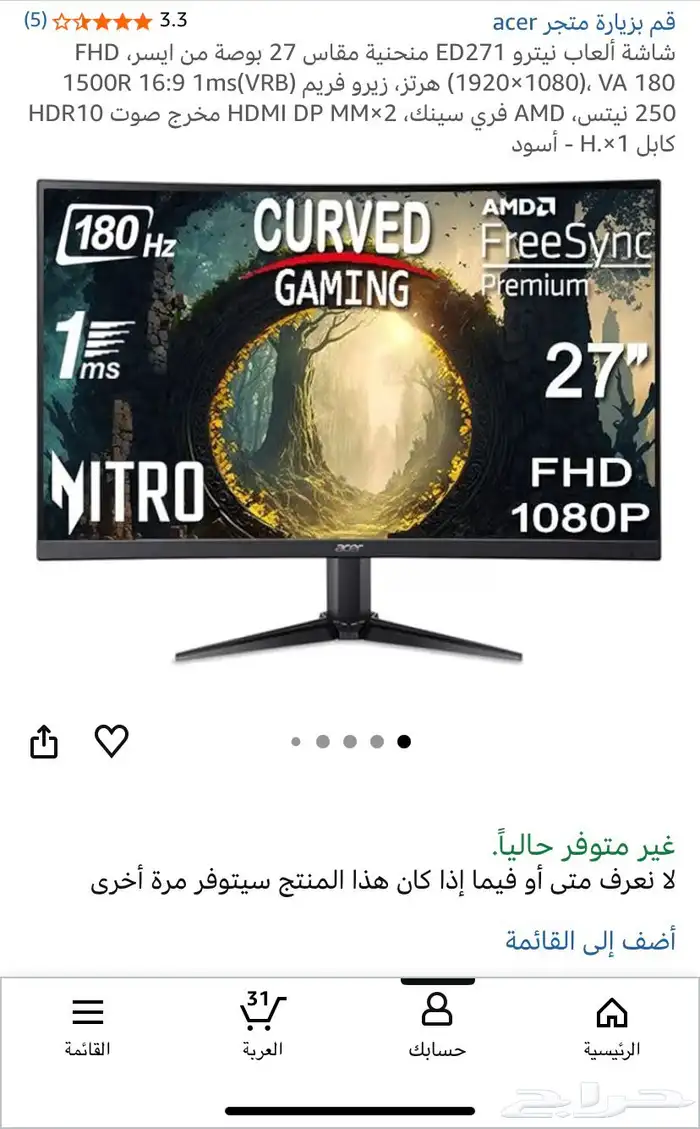Share this monitor product

(44, 742)
